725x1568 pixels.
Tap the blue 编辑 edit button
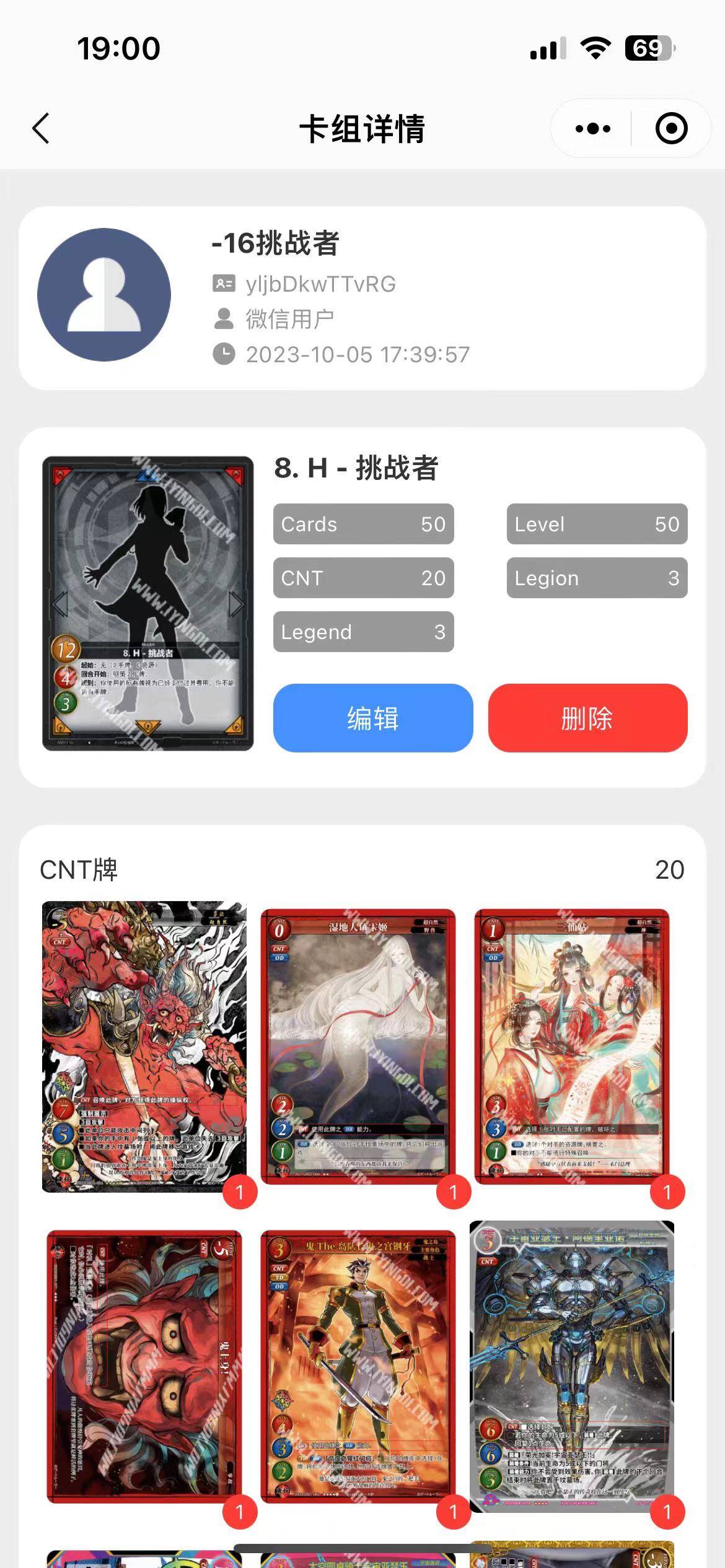pyautogui.click(x=372, y=718)
